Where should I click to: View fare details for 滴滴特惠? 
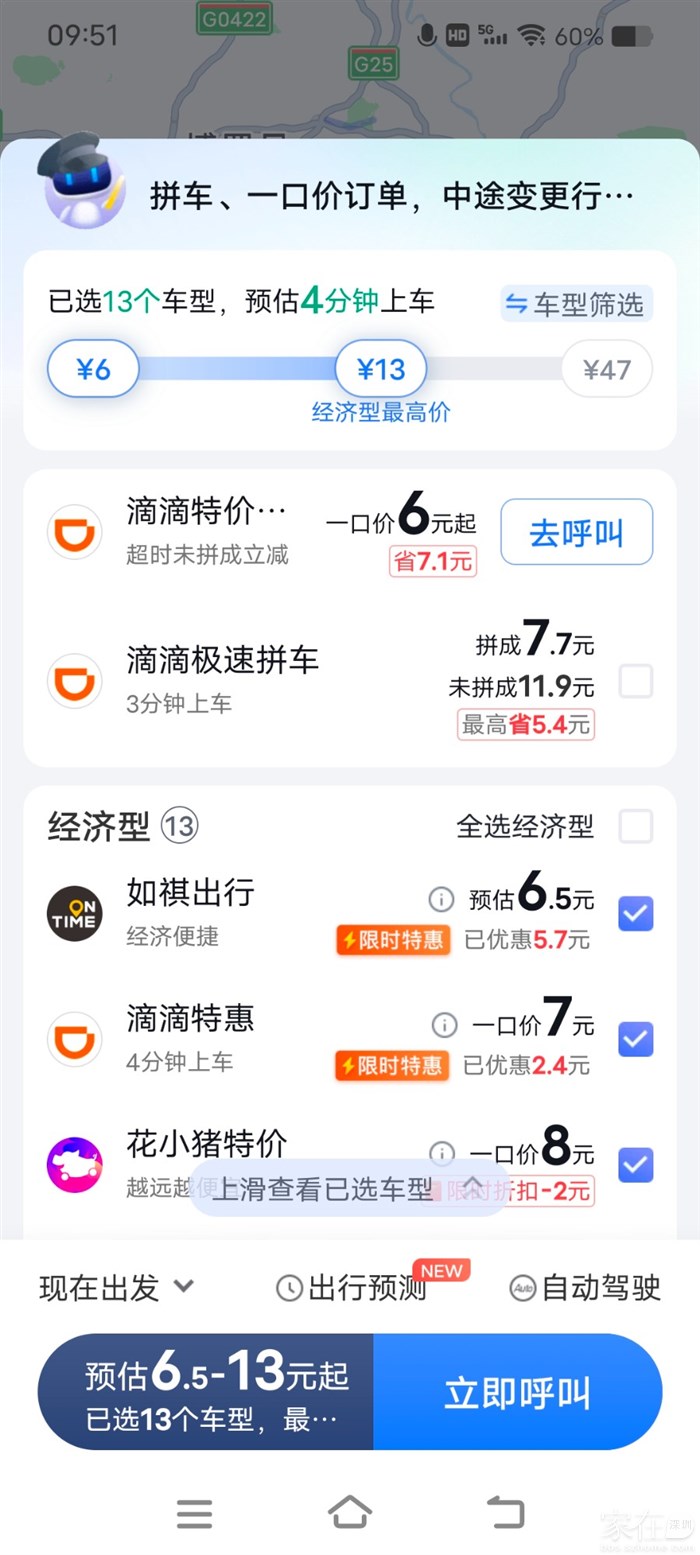(444, 1025)
